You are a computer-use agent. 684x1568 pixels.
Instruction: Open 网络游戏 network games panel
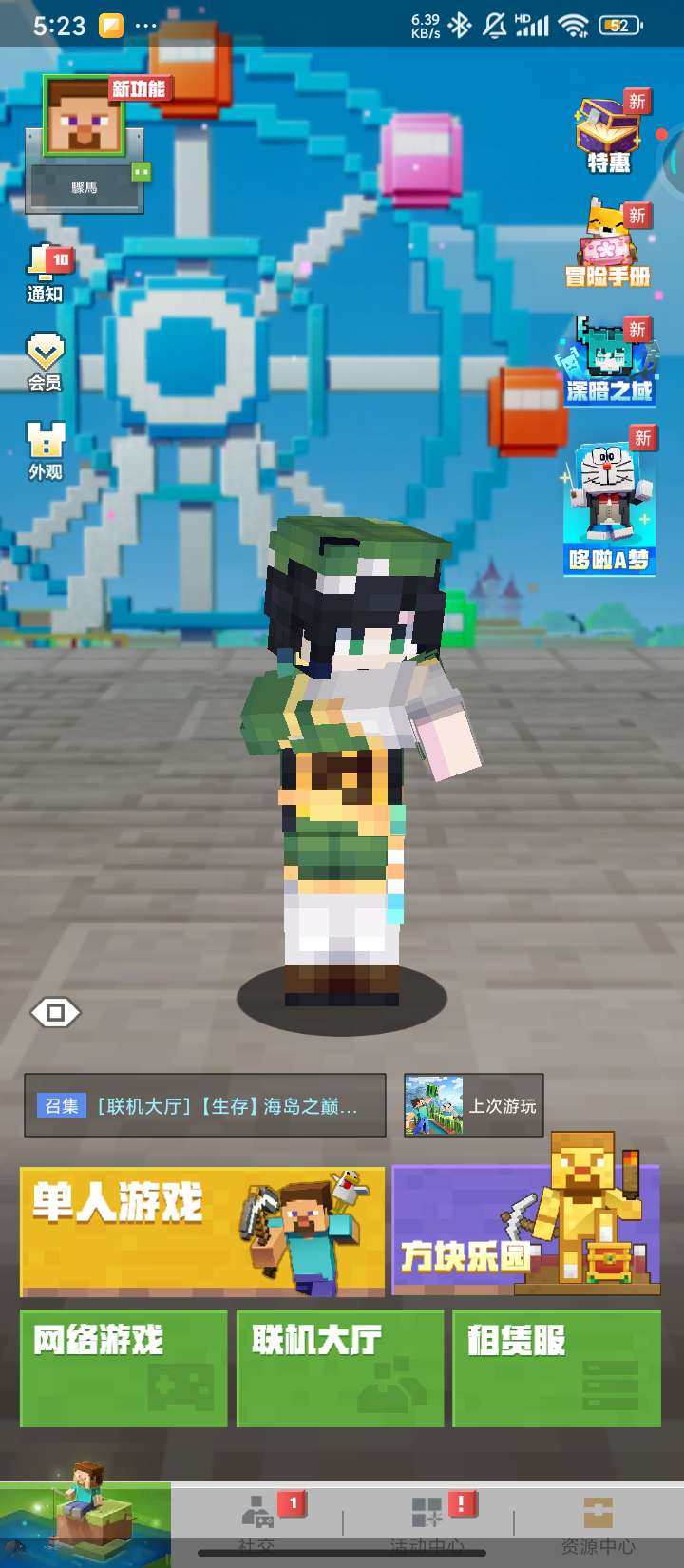[122, 1368]
